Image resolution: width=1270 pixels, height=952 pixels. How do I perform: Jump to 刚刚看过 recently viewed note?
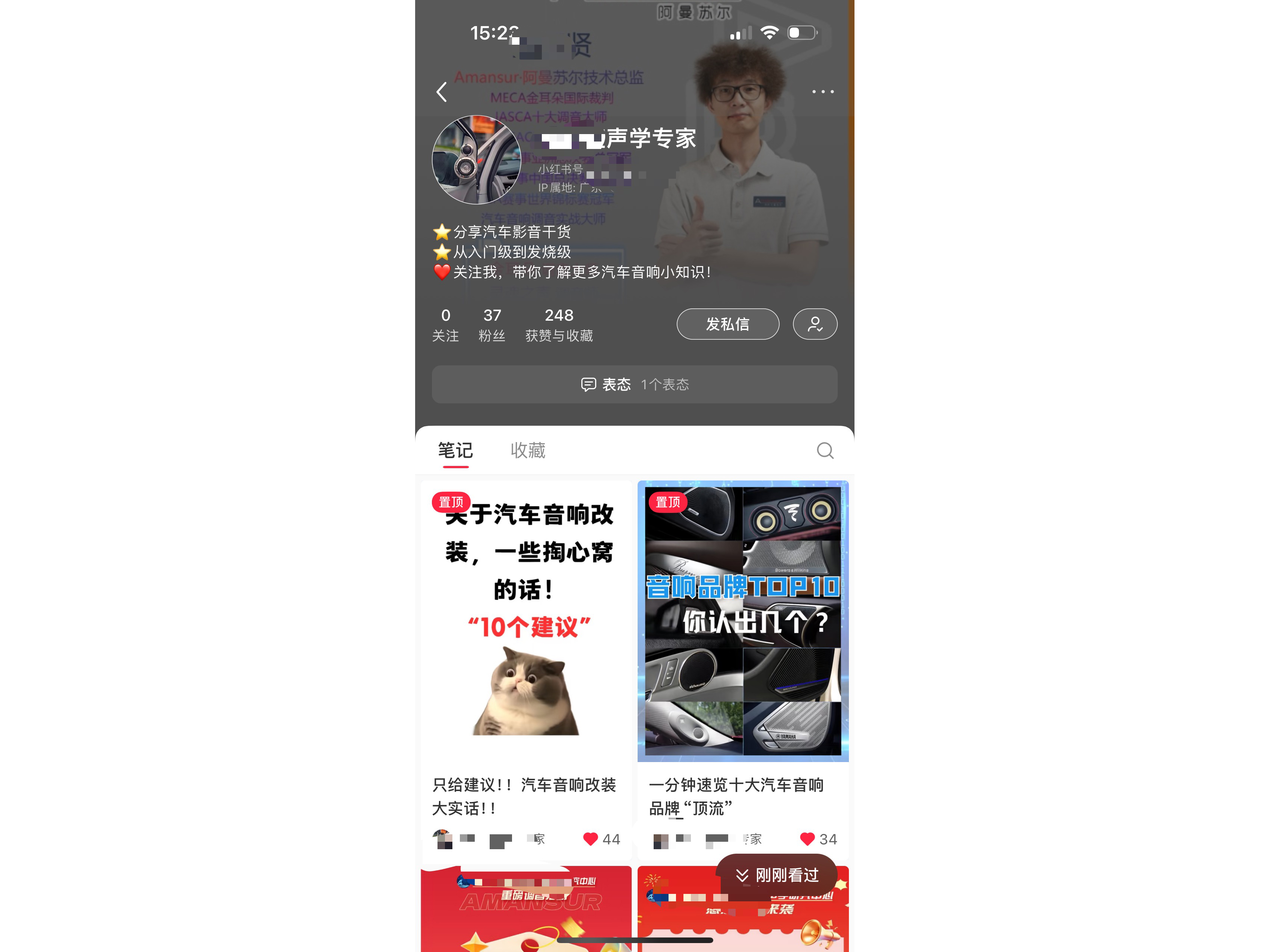tap(776, 875)
